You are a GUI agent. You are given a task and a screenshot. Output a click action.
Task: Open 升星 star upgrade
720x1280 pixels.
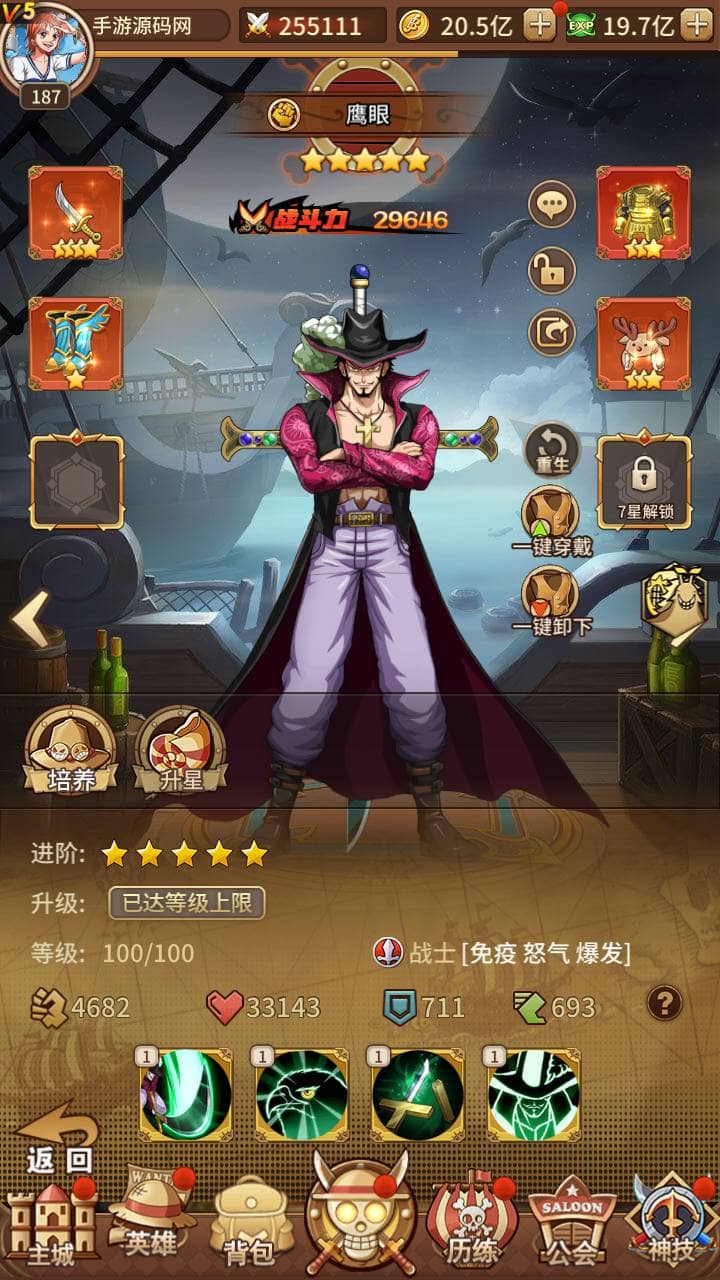click(181, 750)
